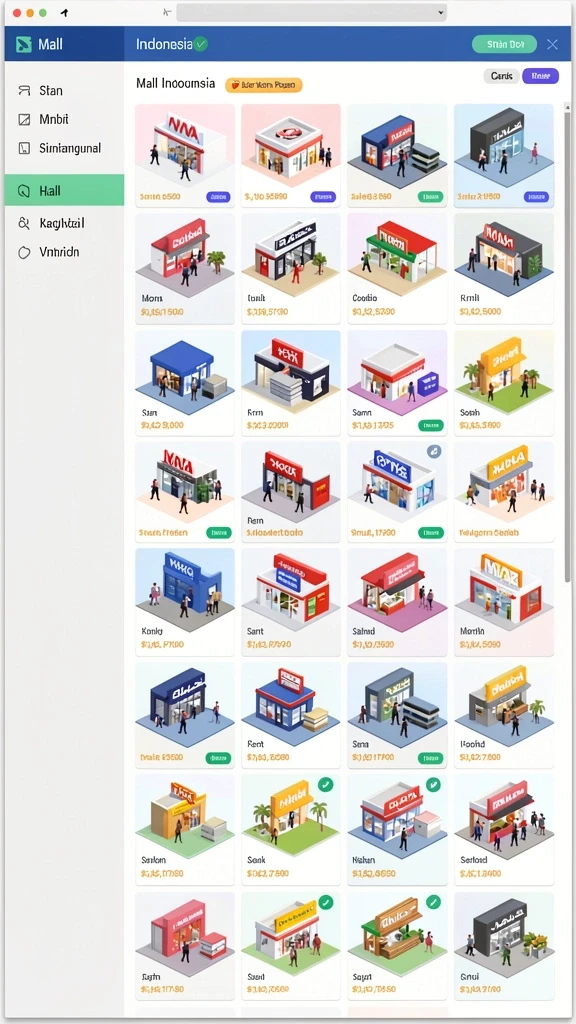This screenshot has width=576, height=1024.
Task: Open the Marila store card
Action: coord(504,601)
